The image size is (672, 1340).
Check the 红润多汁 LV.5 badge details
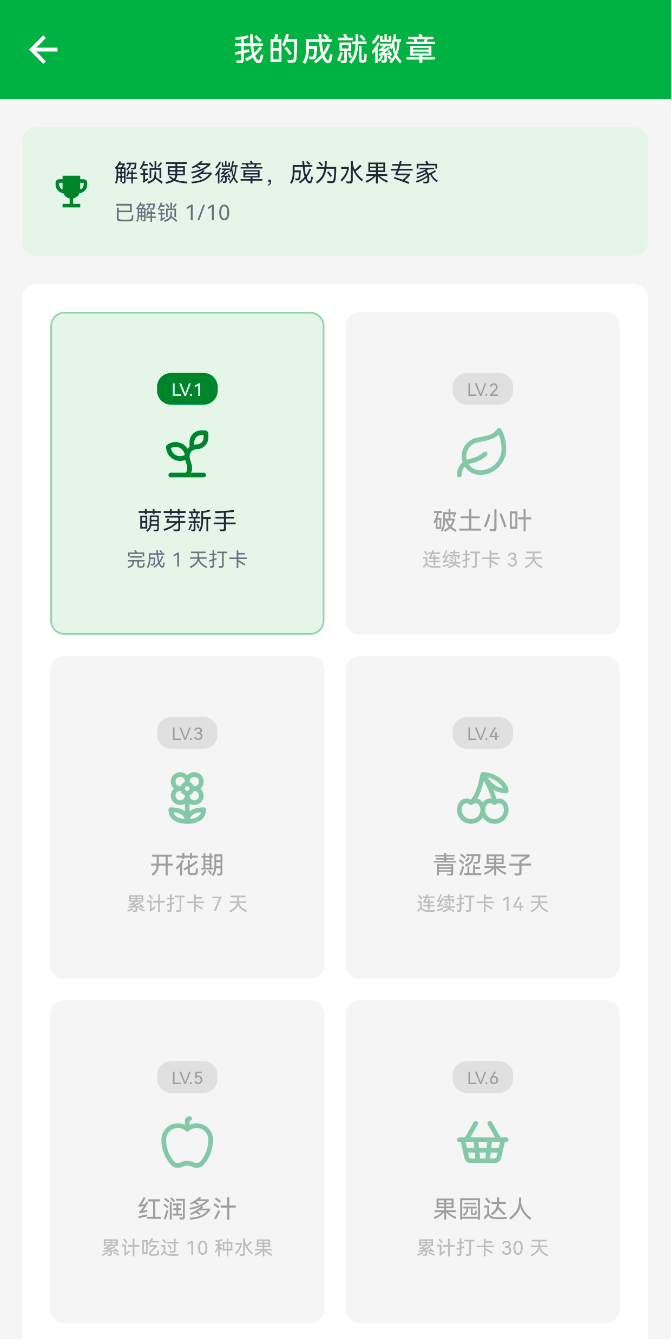coord(187,1161)
